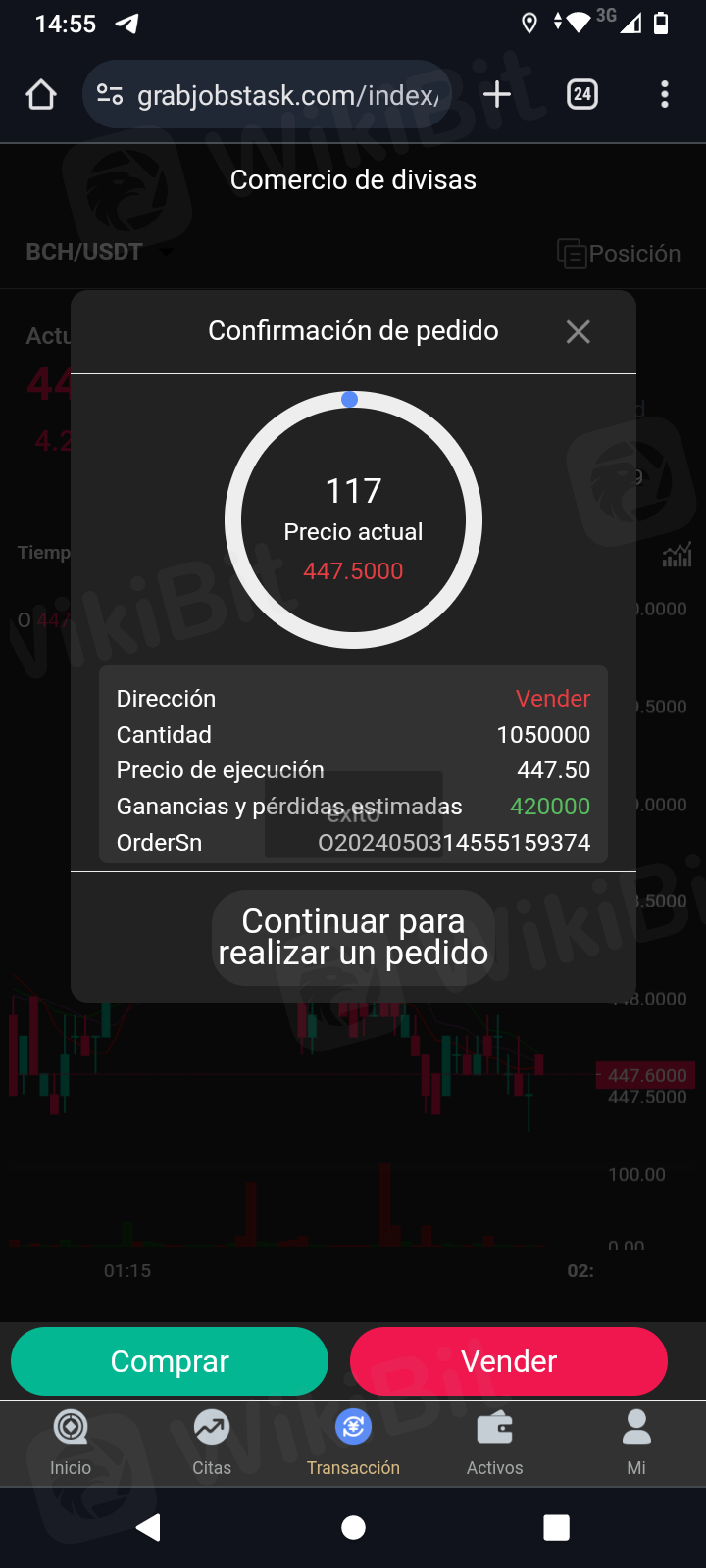Open the browser home page
Image resolution: width=706 pixels, height=1568 pixels.
[41, 95]
